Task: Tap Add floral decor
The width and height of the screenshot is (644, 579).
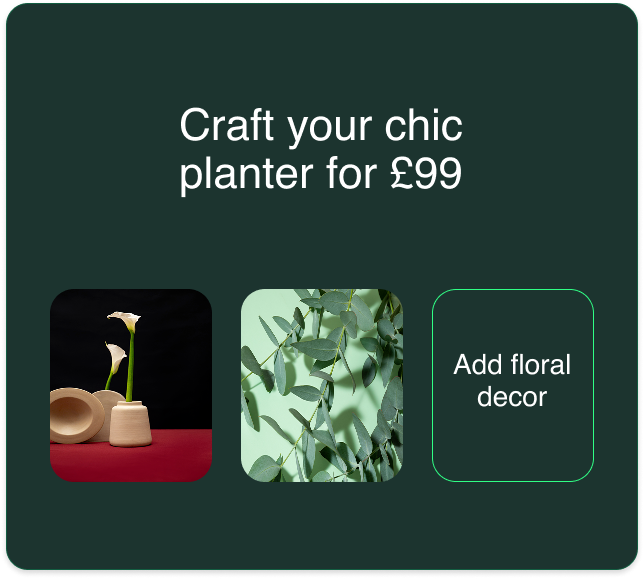Action: (x=512, y=385)
